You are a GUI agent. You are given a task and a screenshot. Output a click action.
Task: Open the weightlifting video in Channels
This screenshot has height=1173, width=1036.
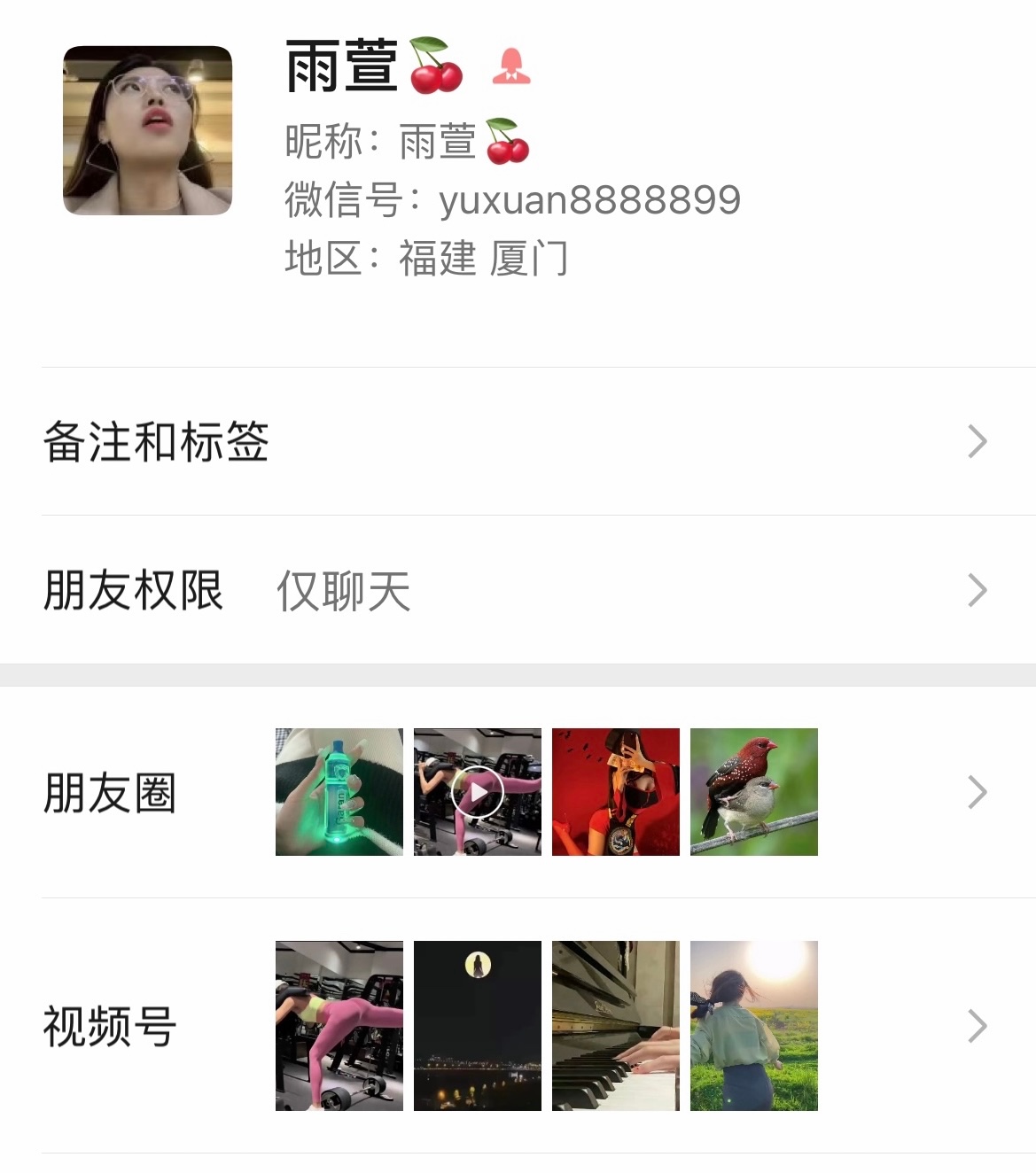coord(339,1026)
